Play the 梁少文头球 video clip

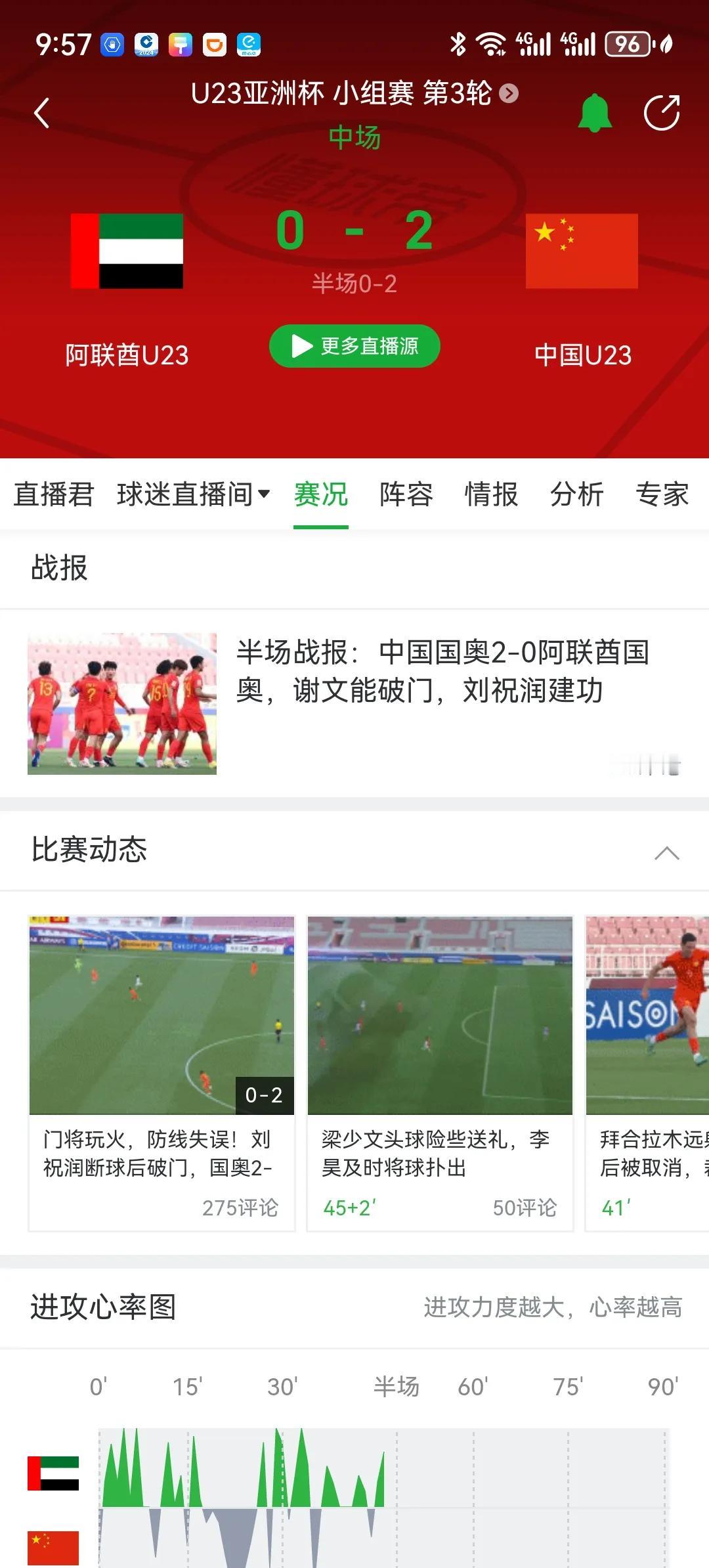click(440, 1014)
